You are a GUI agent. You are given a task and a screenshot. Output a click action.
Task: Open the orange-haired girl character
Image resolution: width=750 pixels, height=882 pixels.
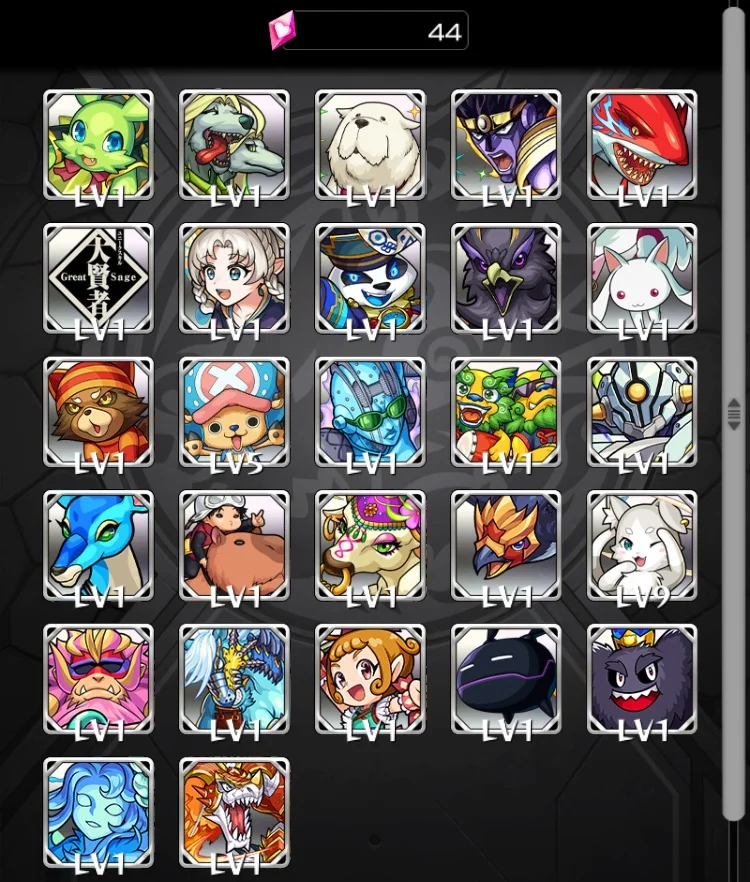tap(370, 679)
